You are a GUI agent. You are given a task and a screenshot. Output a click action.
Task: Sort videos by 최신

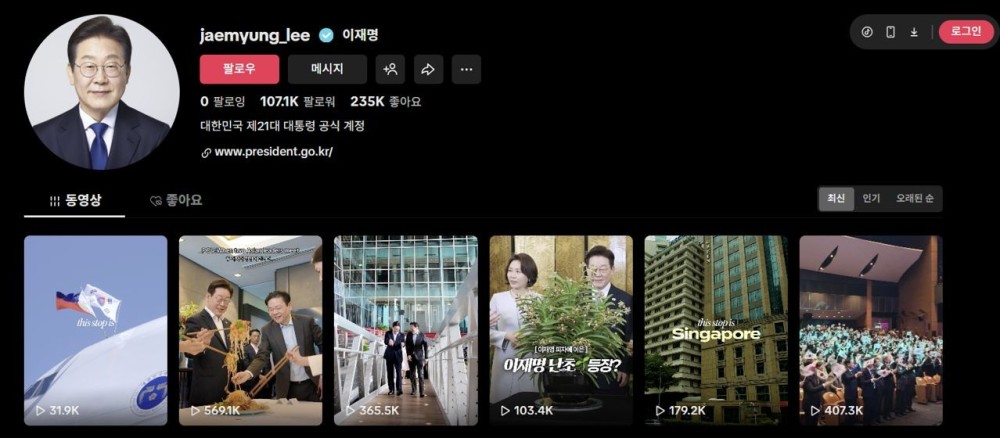click(836, 199)
